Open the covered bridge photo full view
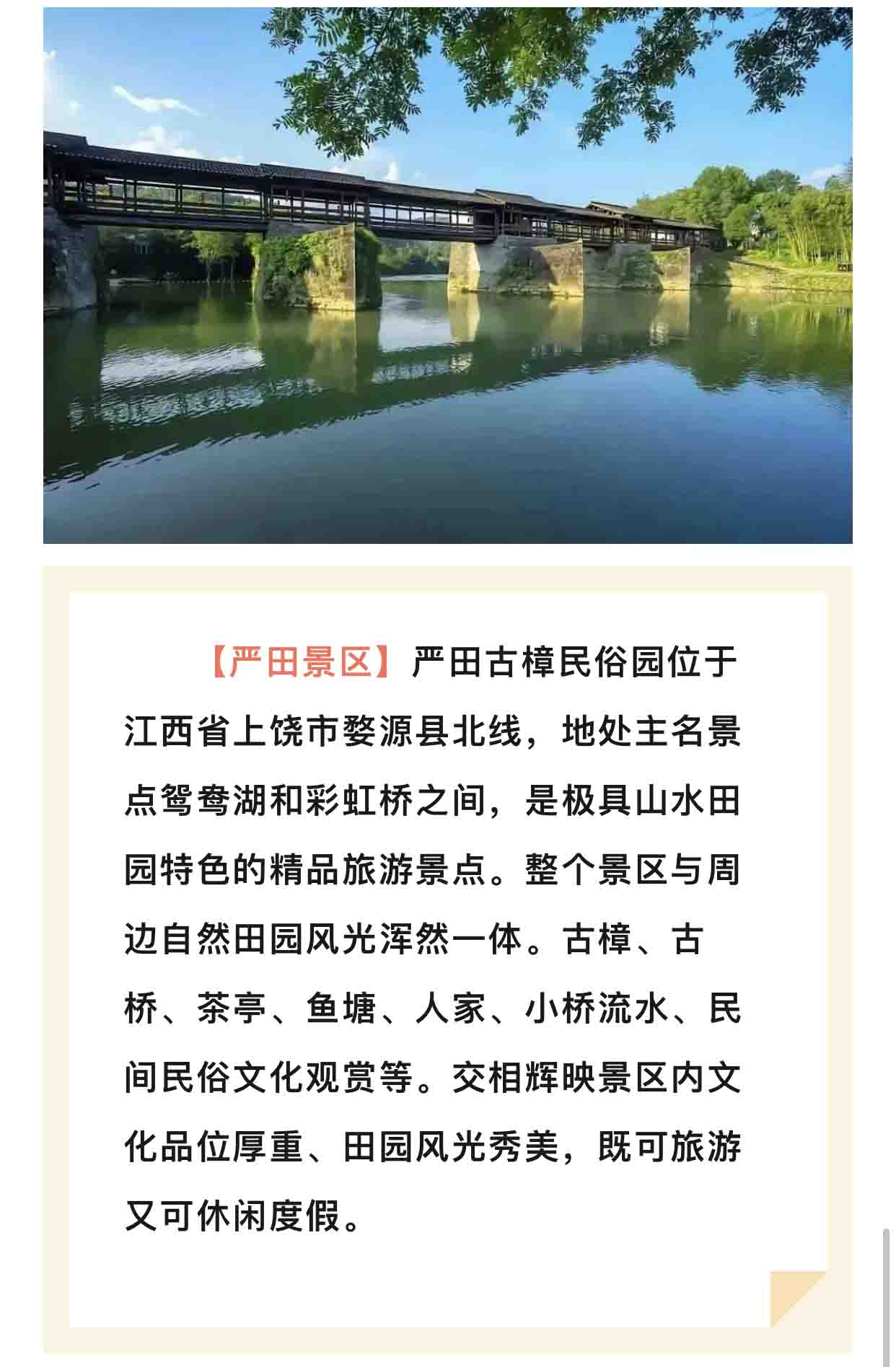The height and width of the screenshot is (1367, 896). click(447, 274)
